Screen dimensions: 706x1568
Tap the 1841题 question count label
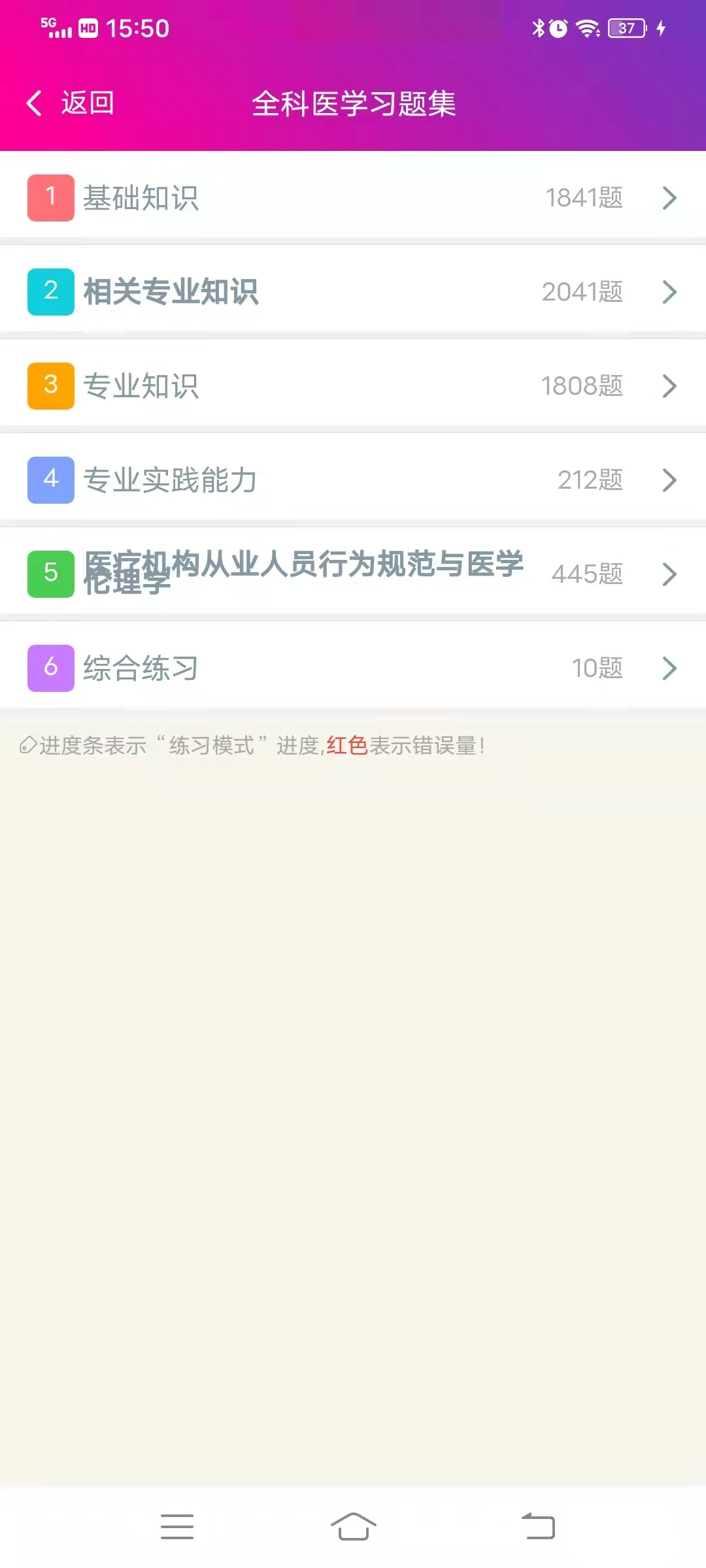click(584, 198)
